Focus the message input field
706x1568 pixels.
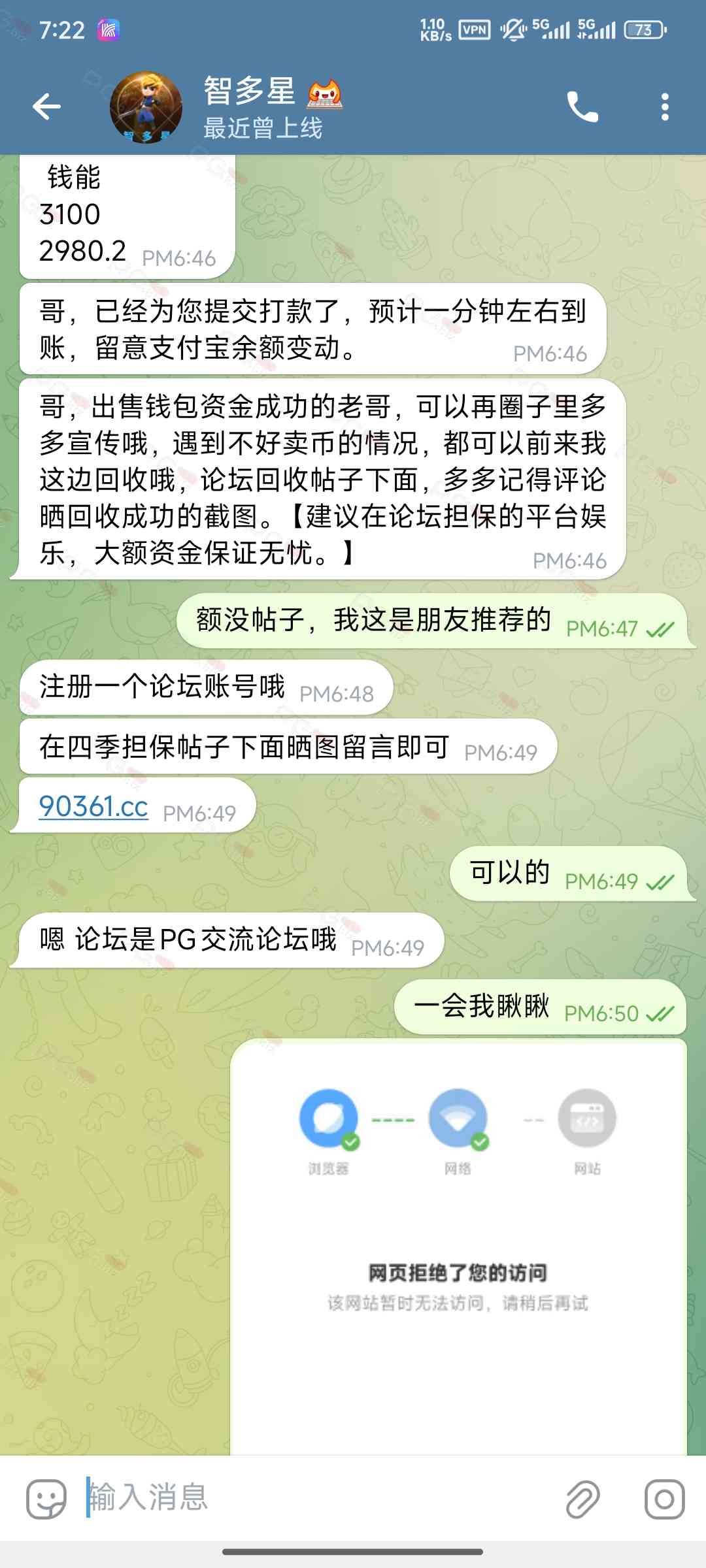point(314,1497)
